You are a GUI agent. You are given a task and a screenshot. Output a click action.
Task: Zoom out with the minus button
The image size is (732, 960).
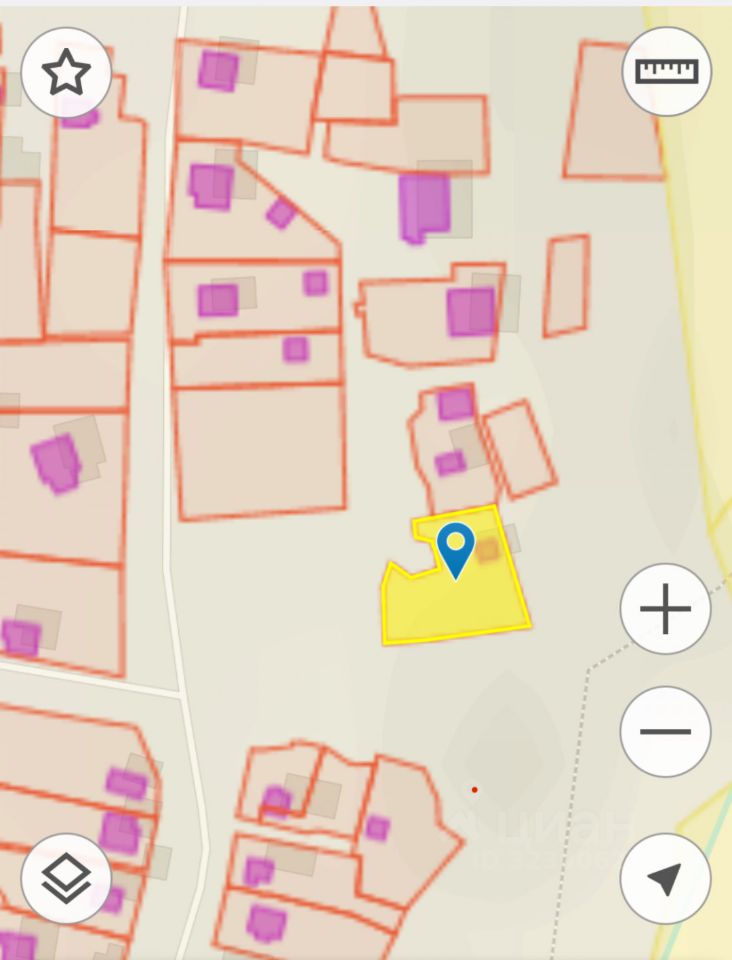(665, 731)
